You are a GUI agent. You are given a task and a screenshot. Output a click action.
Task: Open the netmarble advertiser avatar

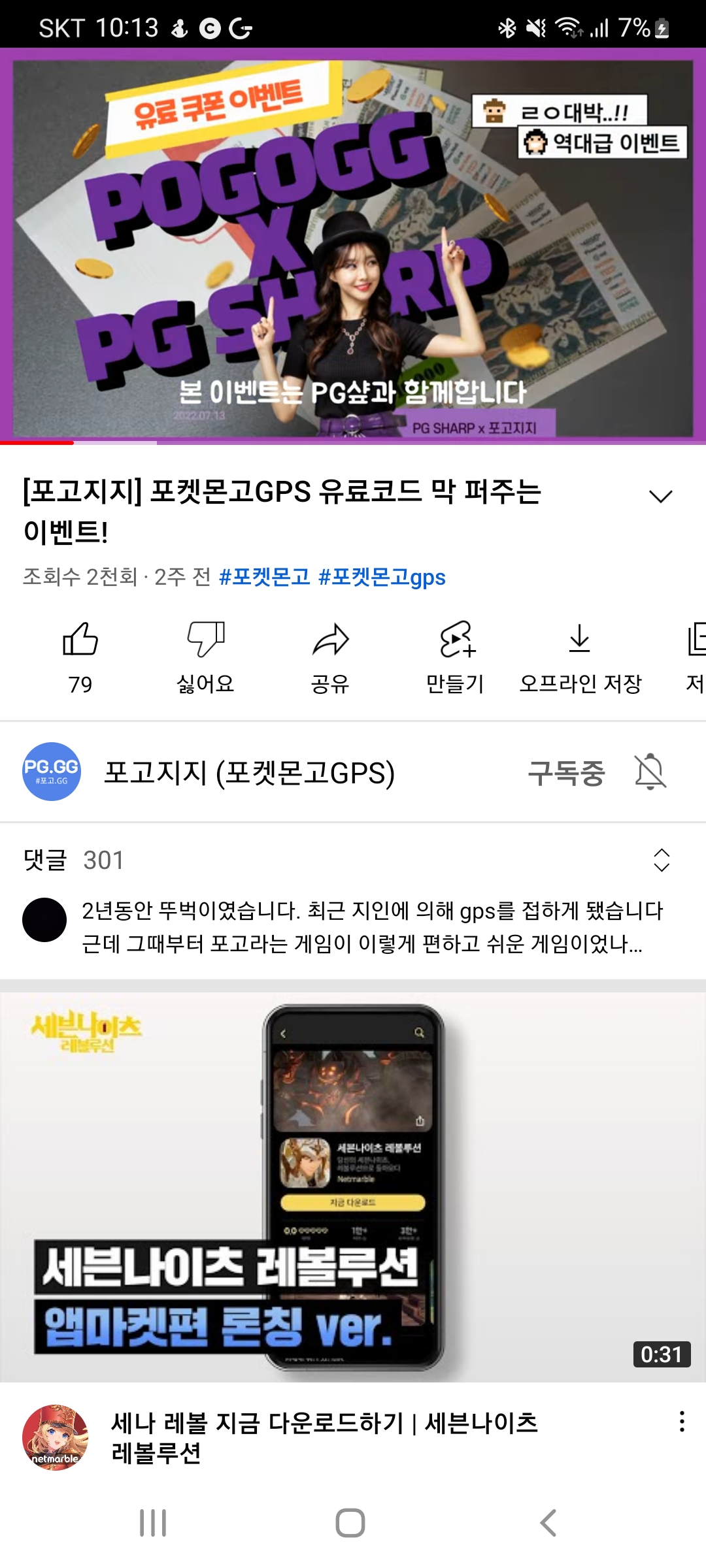(55, 1437)
